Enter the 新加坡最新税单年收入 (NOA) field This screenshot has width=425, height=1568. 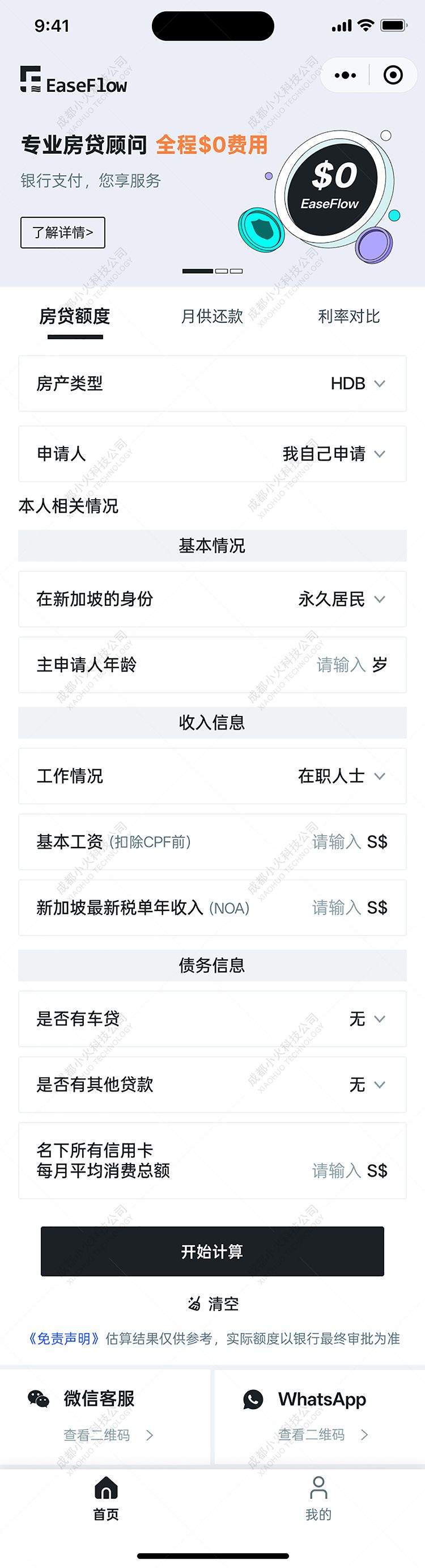coord(336,908)
